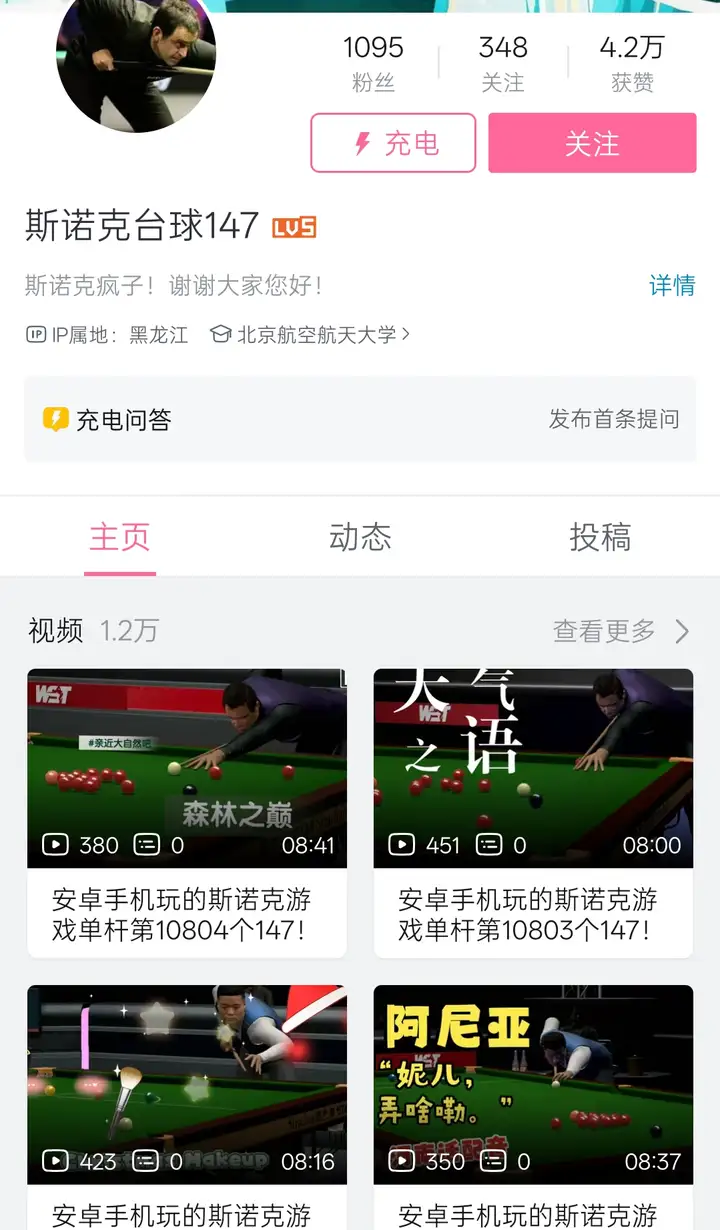Viewport: 720px width, 1230px height.
Task: Play the 08:16 video with Makeup sticker
Action: 187,1085
